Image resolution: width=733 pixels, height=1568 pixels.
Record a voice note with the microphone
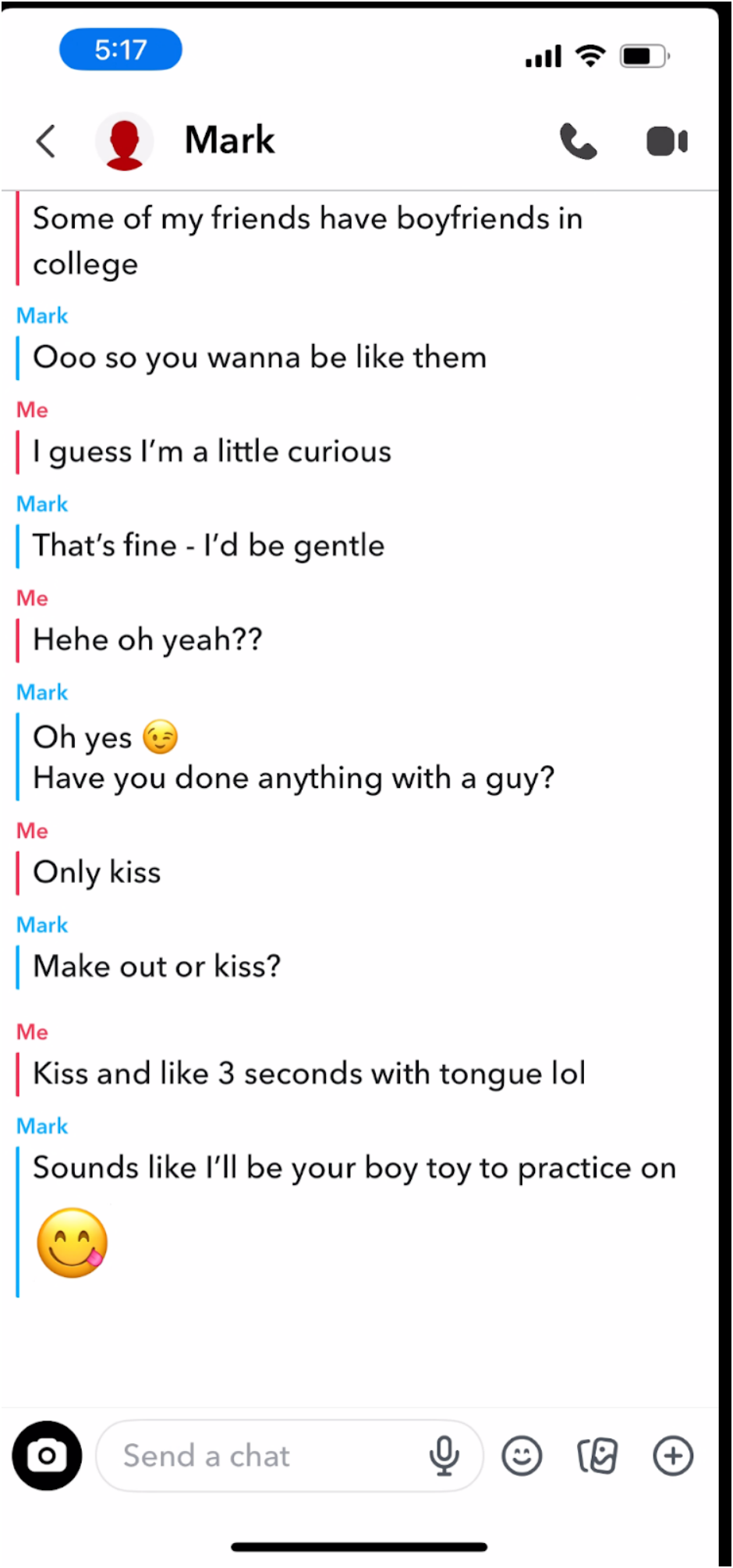pyautogui.click(x=444, y=1456)
